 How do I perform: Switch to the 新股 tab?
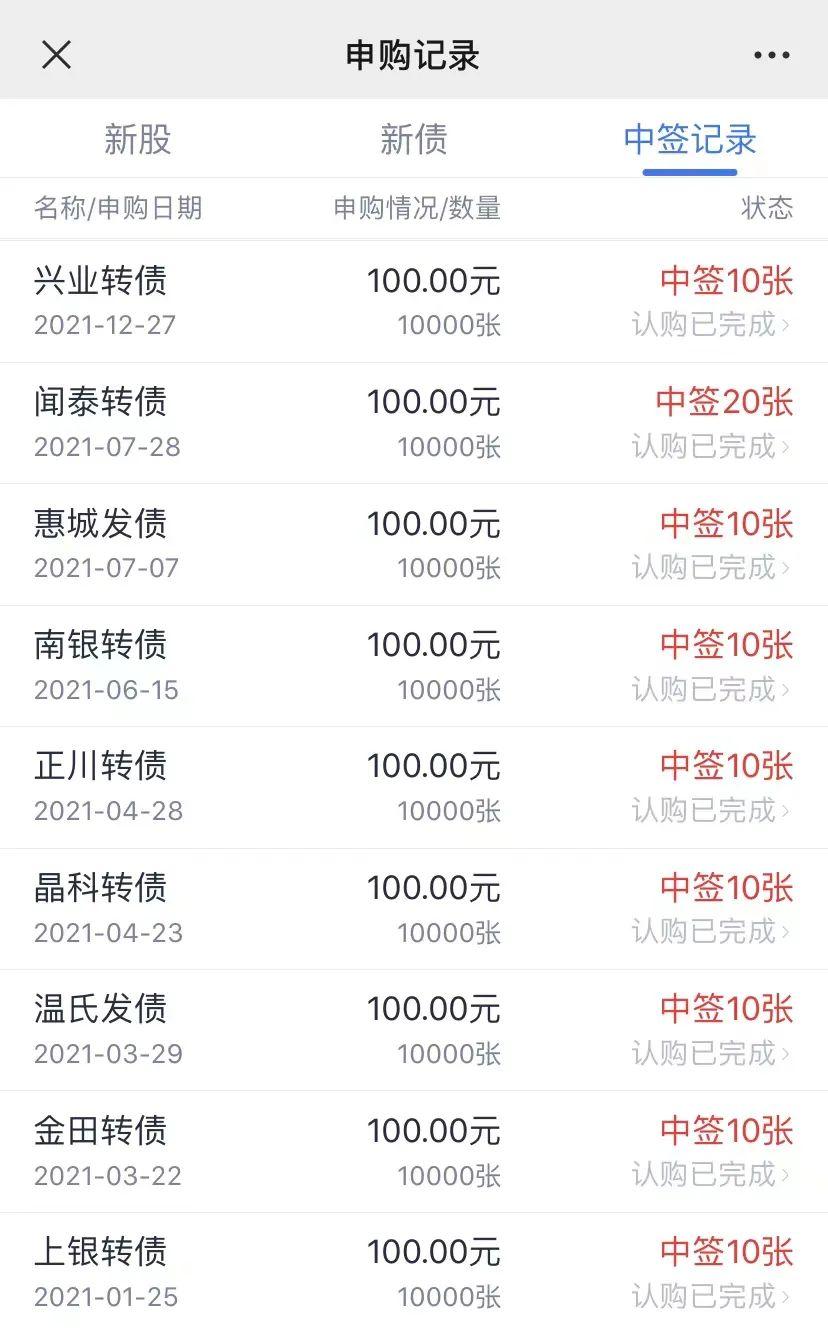[137, 140]
